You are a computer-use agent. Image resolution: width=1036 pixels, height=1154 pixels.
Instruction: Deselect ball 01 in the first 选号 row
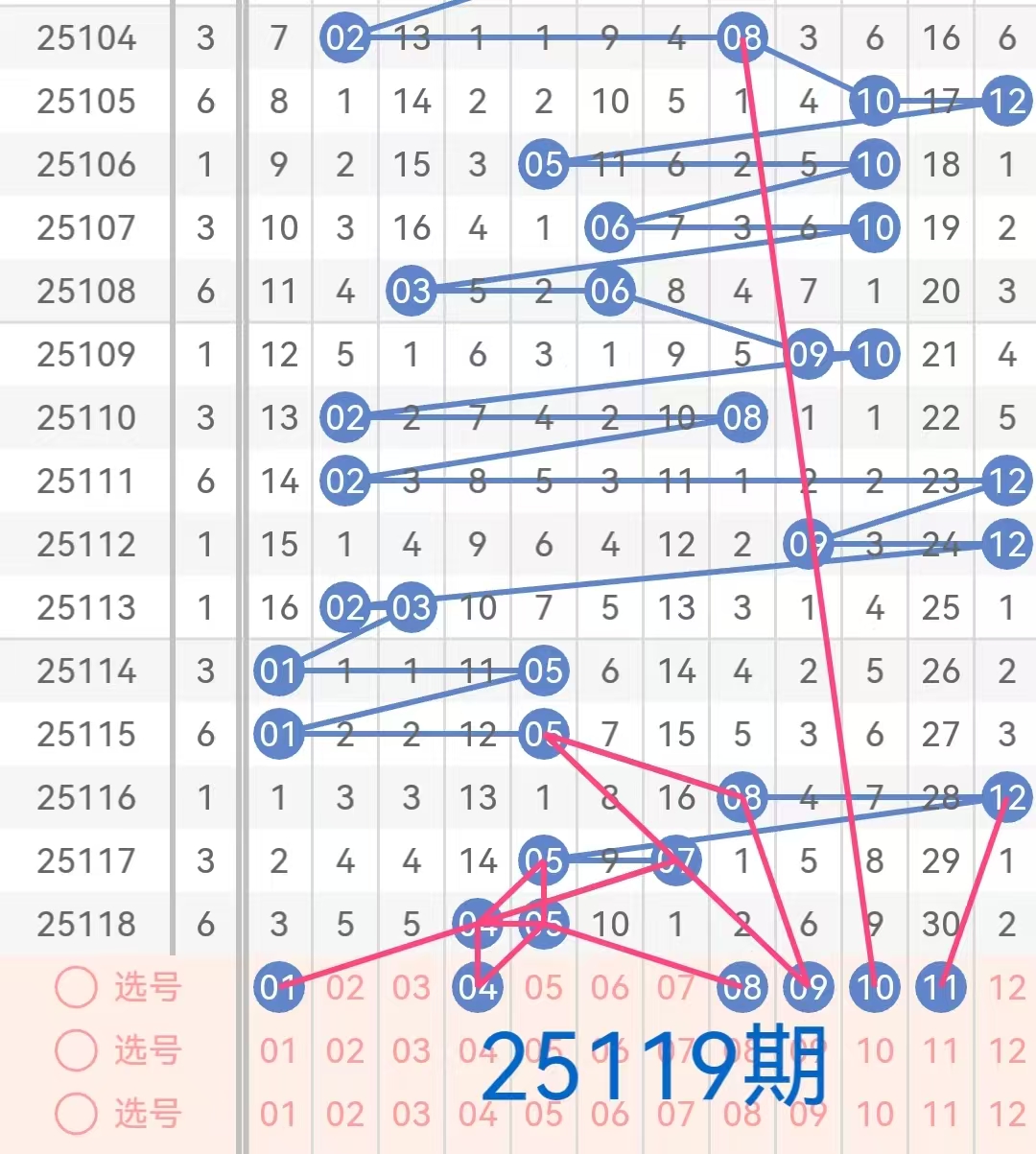tap(278, 987)
